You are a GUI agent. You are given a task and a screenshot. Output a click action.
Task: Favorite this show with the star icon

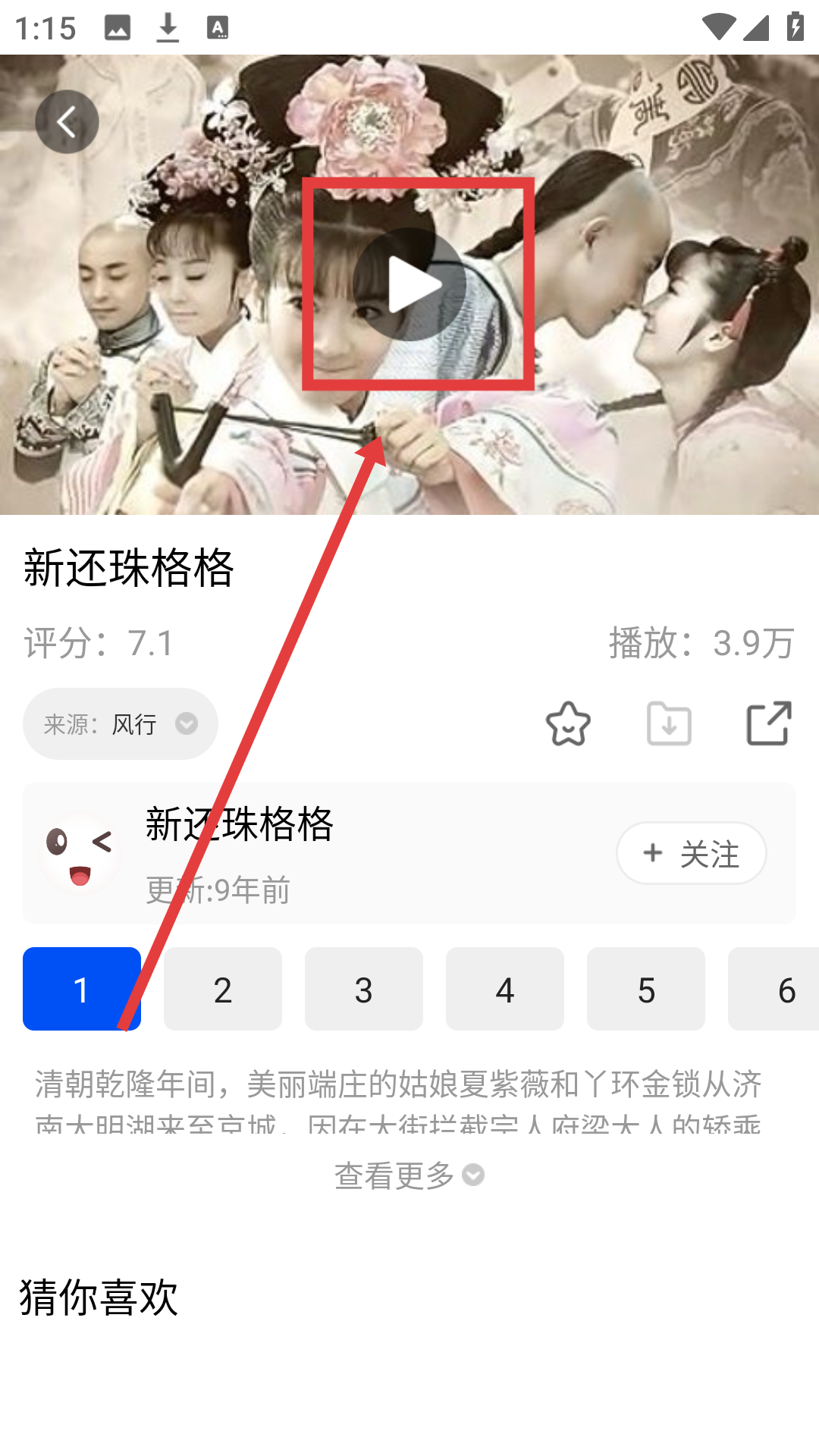point(568,724)
